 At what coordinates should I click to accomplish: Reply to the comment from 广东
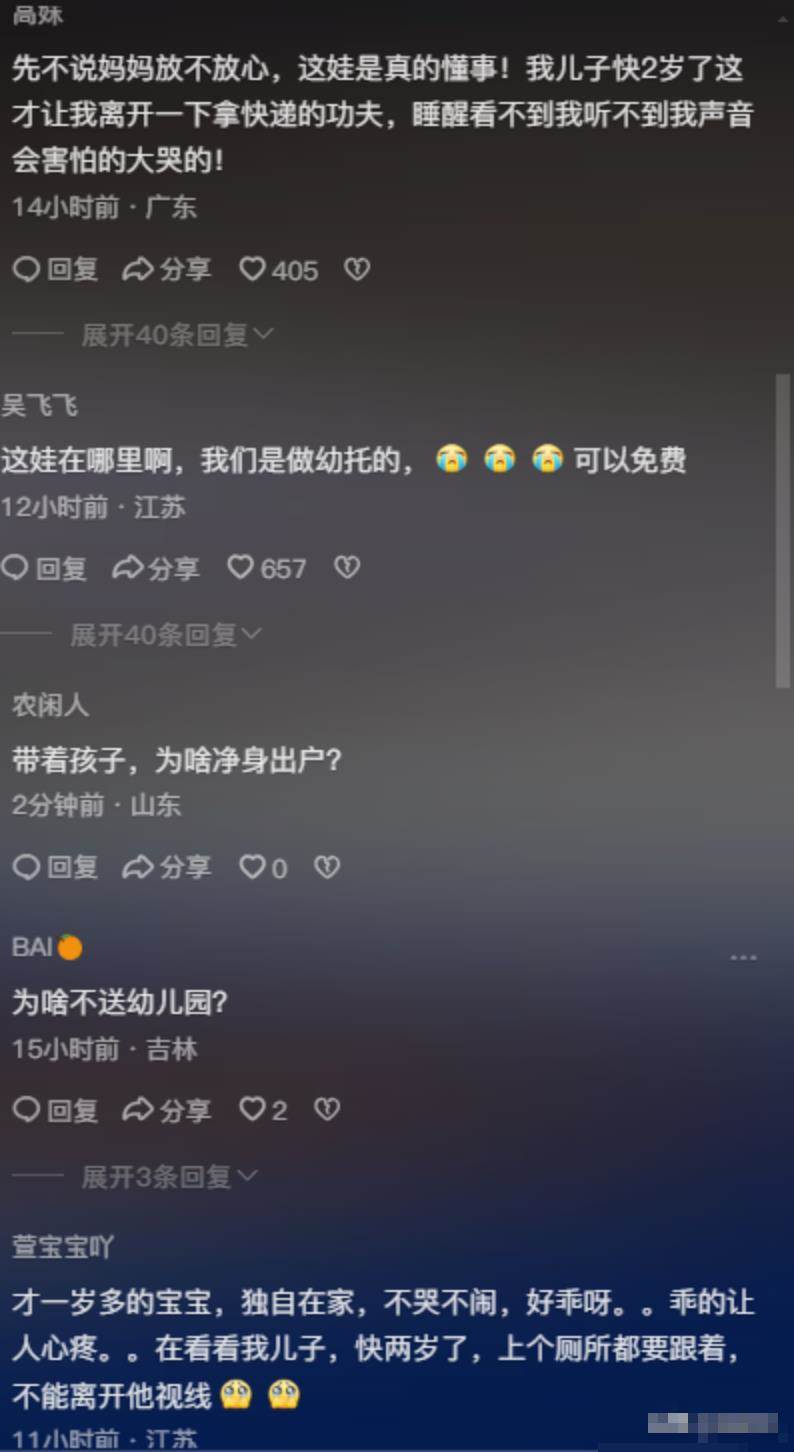click(55, 269)
